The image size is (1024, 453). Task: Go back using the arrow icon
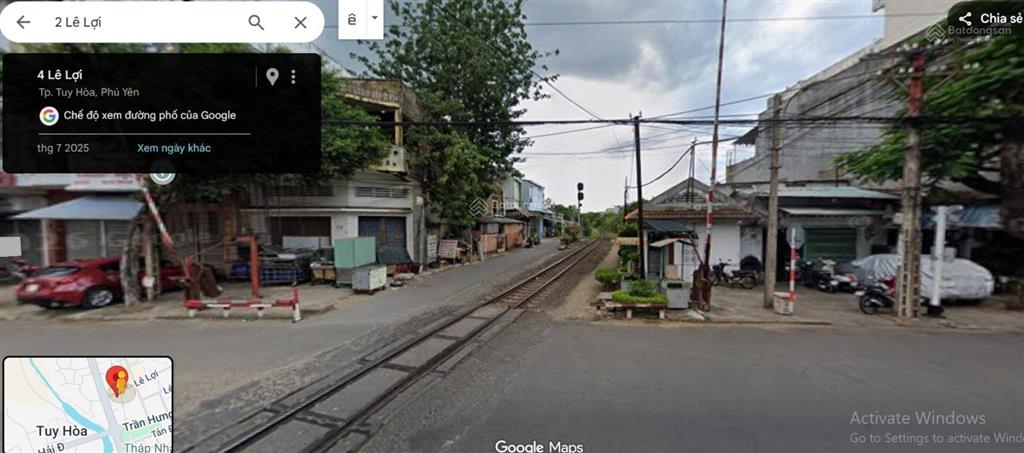(23, 22)
